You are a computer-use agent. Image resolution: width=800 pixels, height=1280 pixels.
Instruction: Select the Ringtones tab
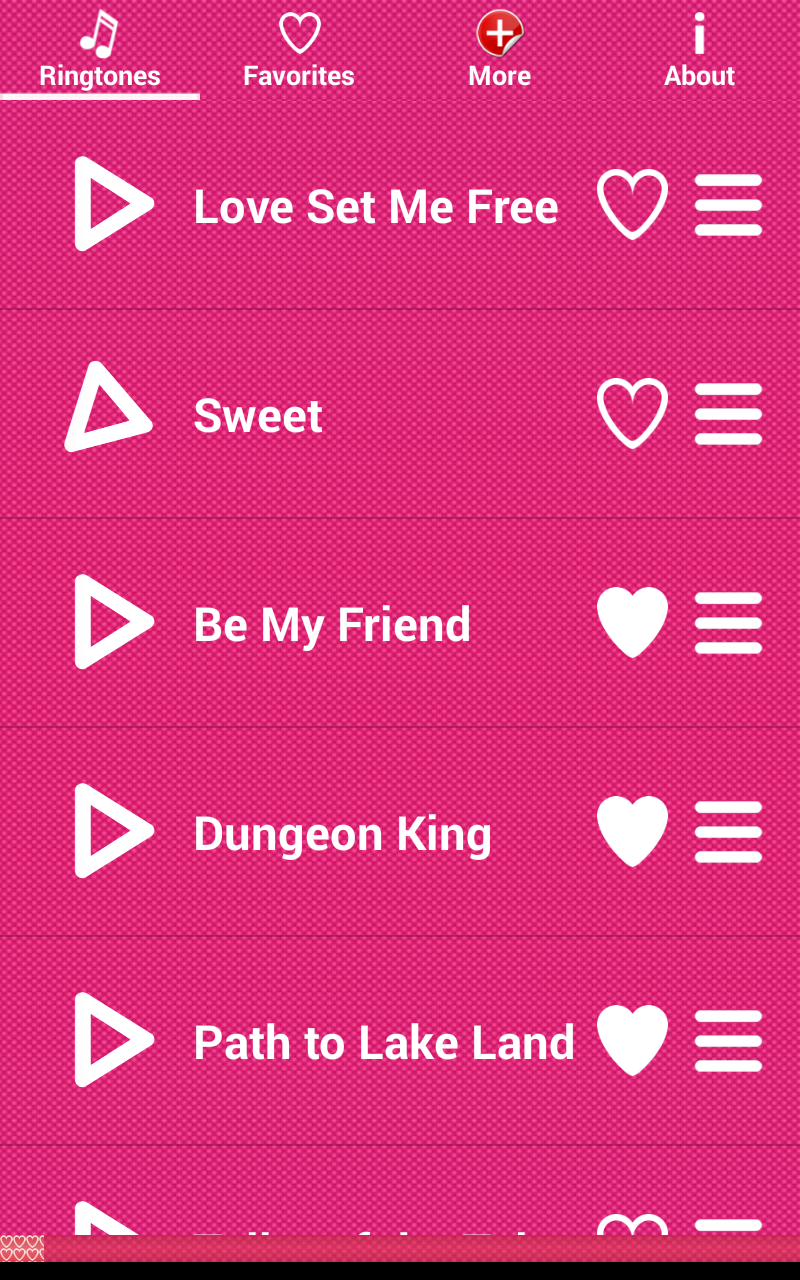tap(100, 52)
